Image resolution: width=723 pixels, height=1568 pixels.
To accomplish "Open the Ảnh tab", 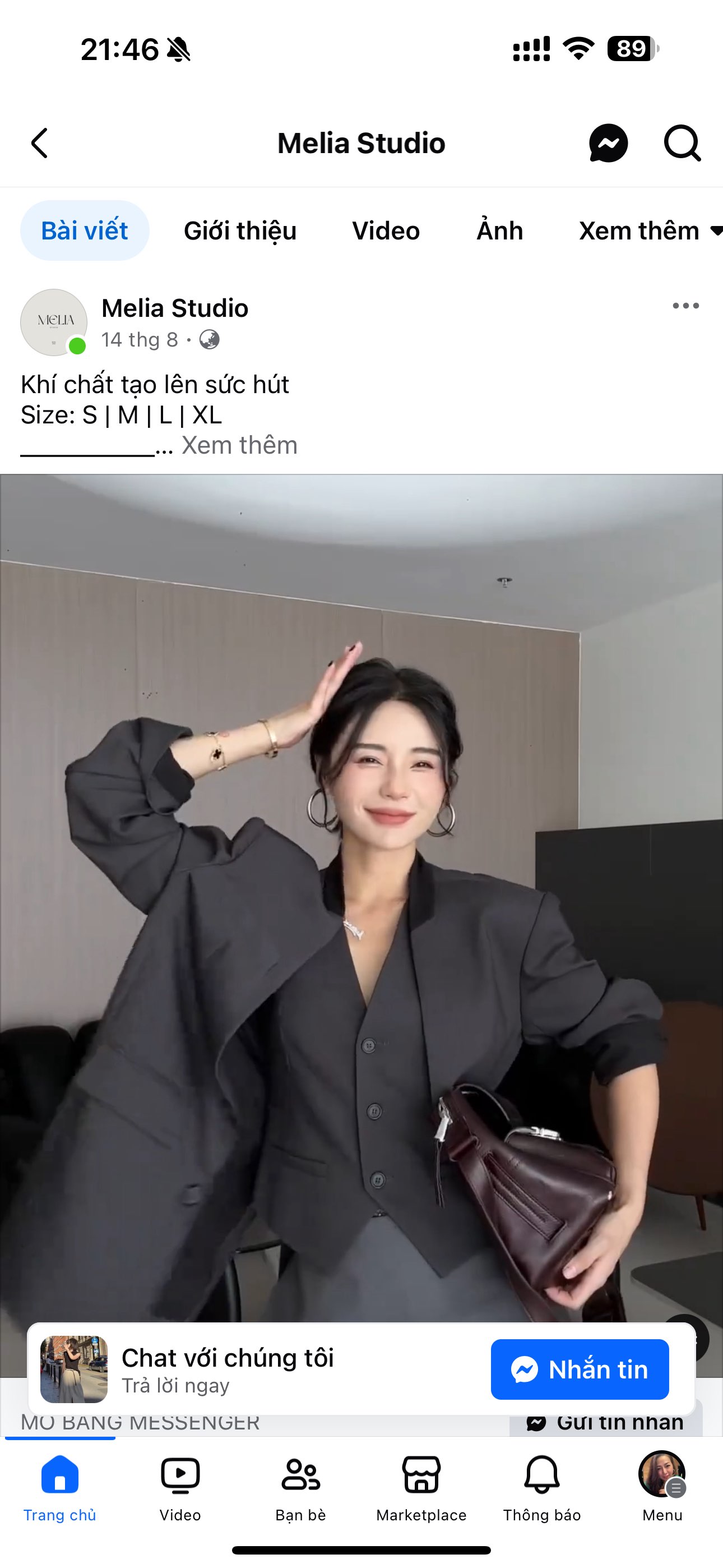I will (x=499, y=230).
